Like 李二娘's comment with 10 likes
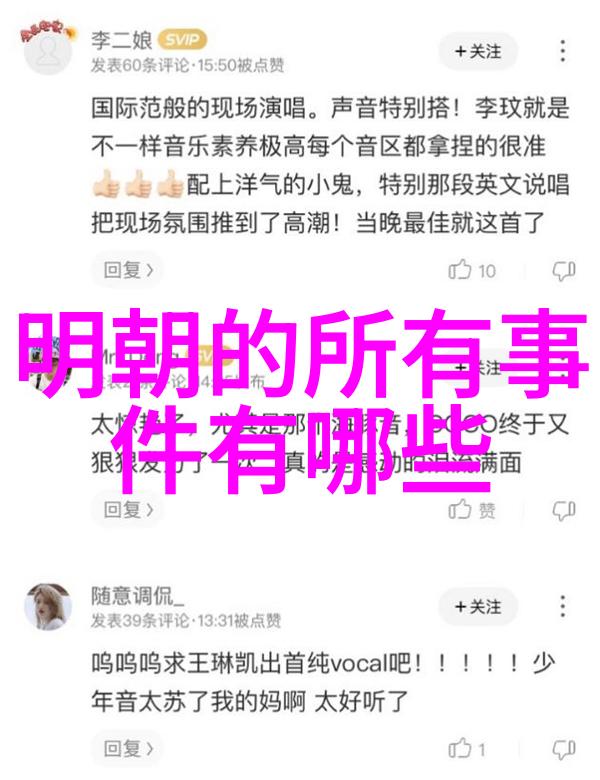600x780 pixels. pyautogui.click(x=472, y=270)
